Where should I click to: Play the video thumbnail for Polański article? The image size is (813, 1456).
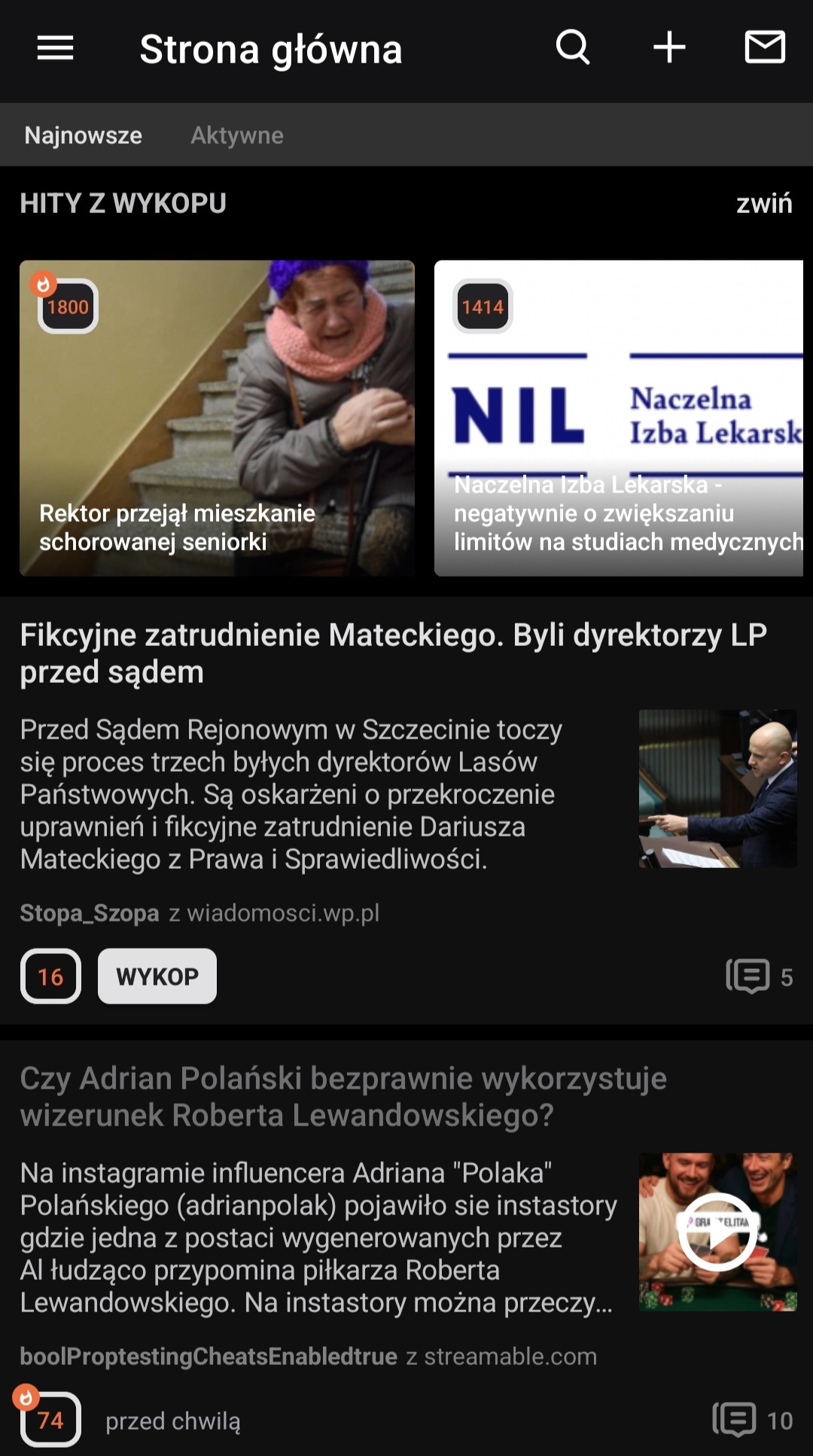point(717,1232)
